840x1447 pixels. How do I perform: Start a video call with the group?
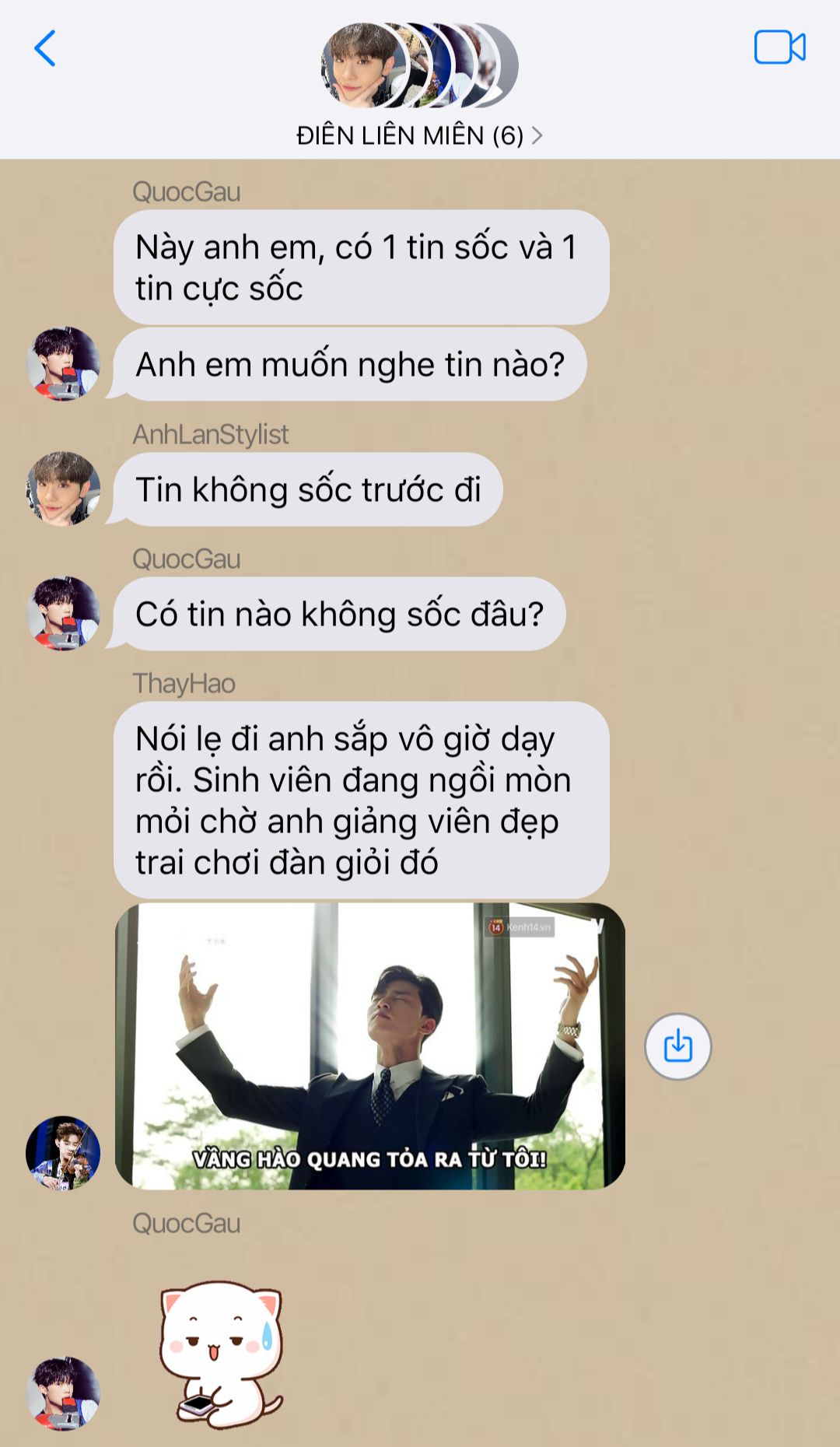tap(779, 47)
